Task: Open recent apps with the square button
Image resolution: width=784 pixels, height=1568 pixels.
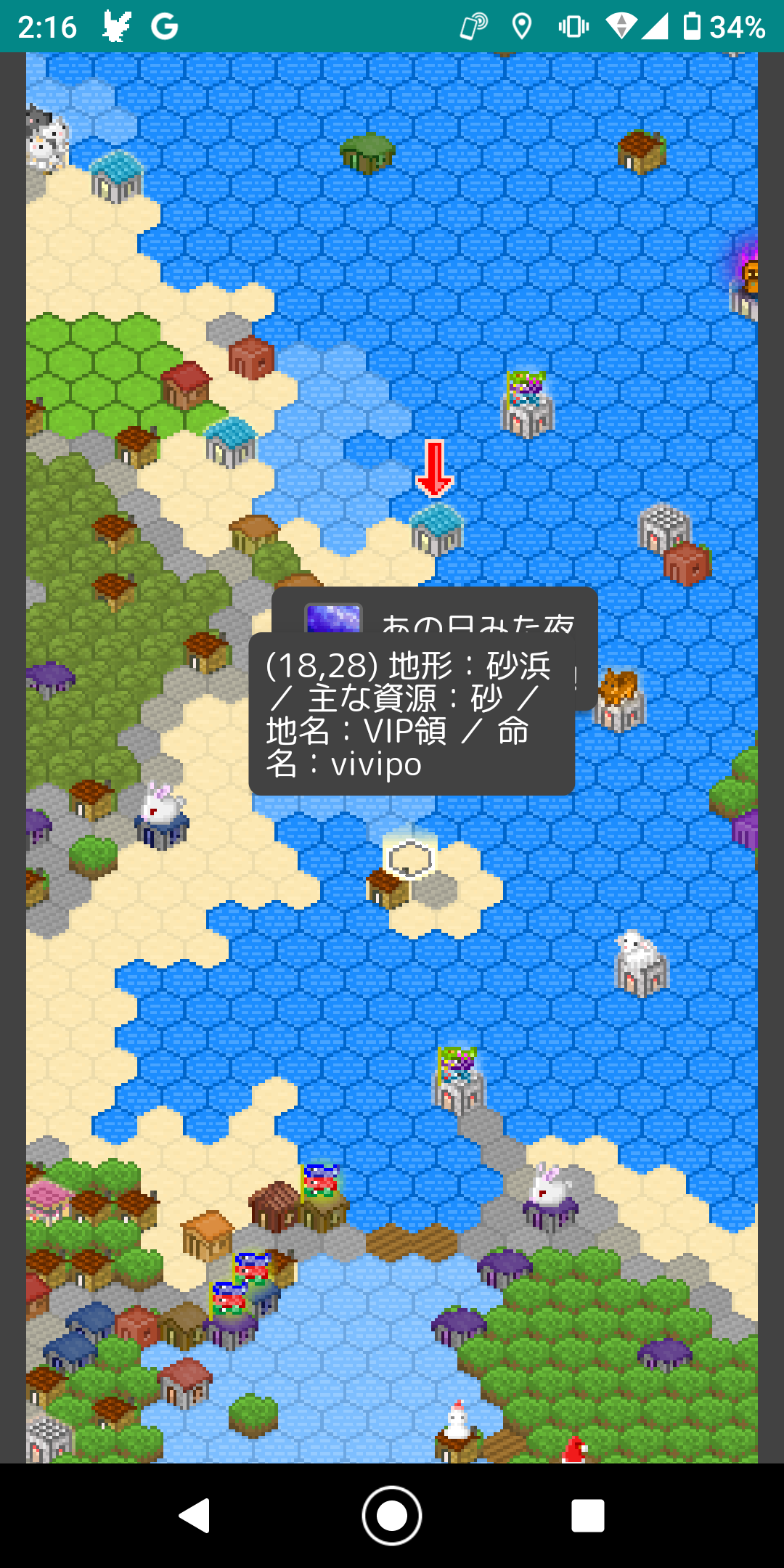Action: [588, 1516]
